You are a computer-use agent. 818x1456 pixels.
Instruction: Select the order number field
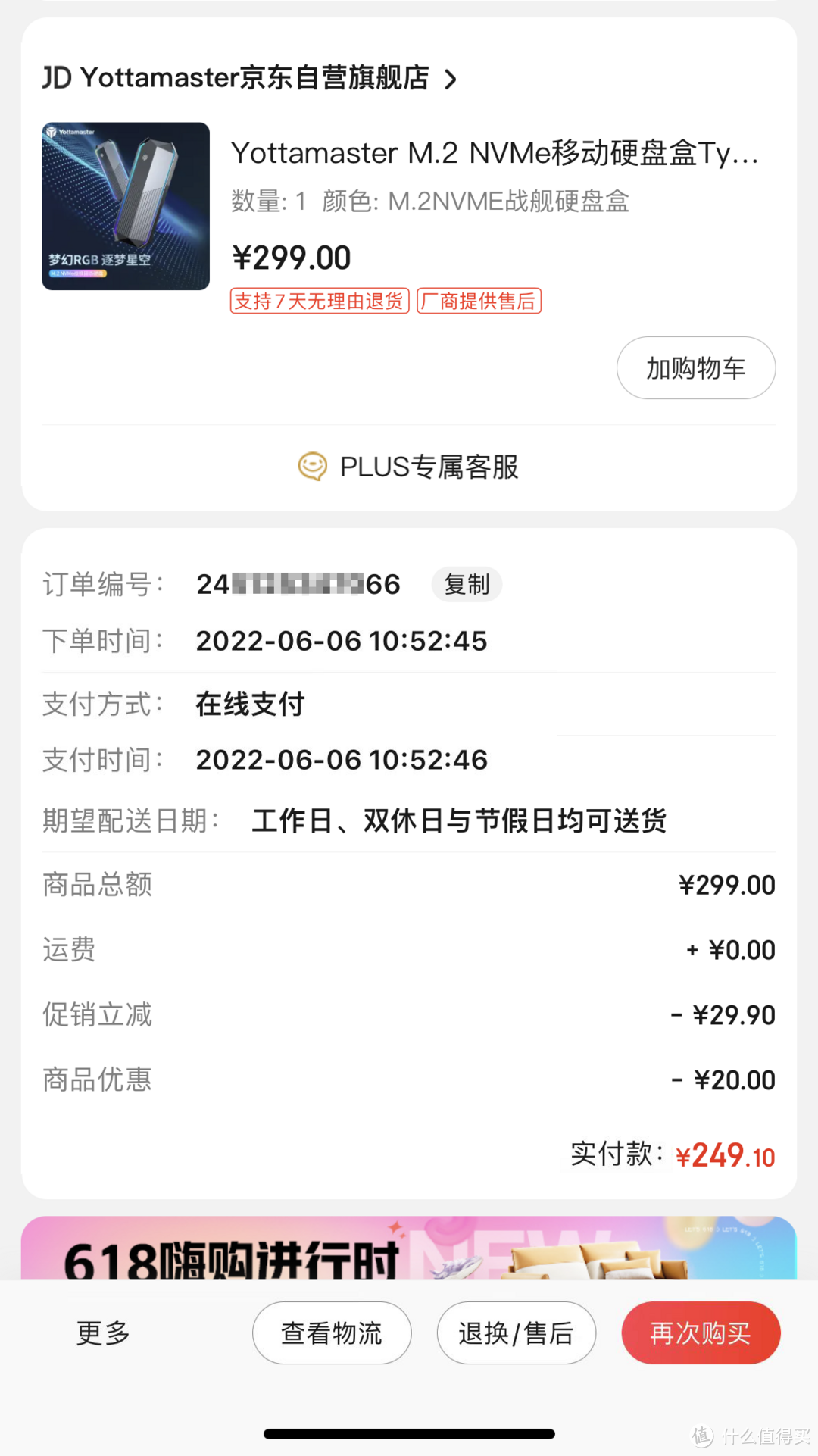[298, 583]
